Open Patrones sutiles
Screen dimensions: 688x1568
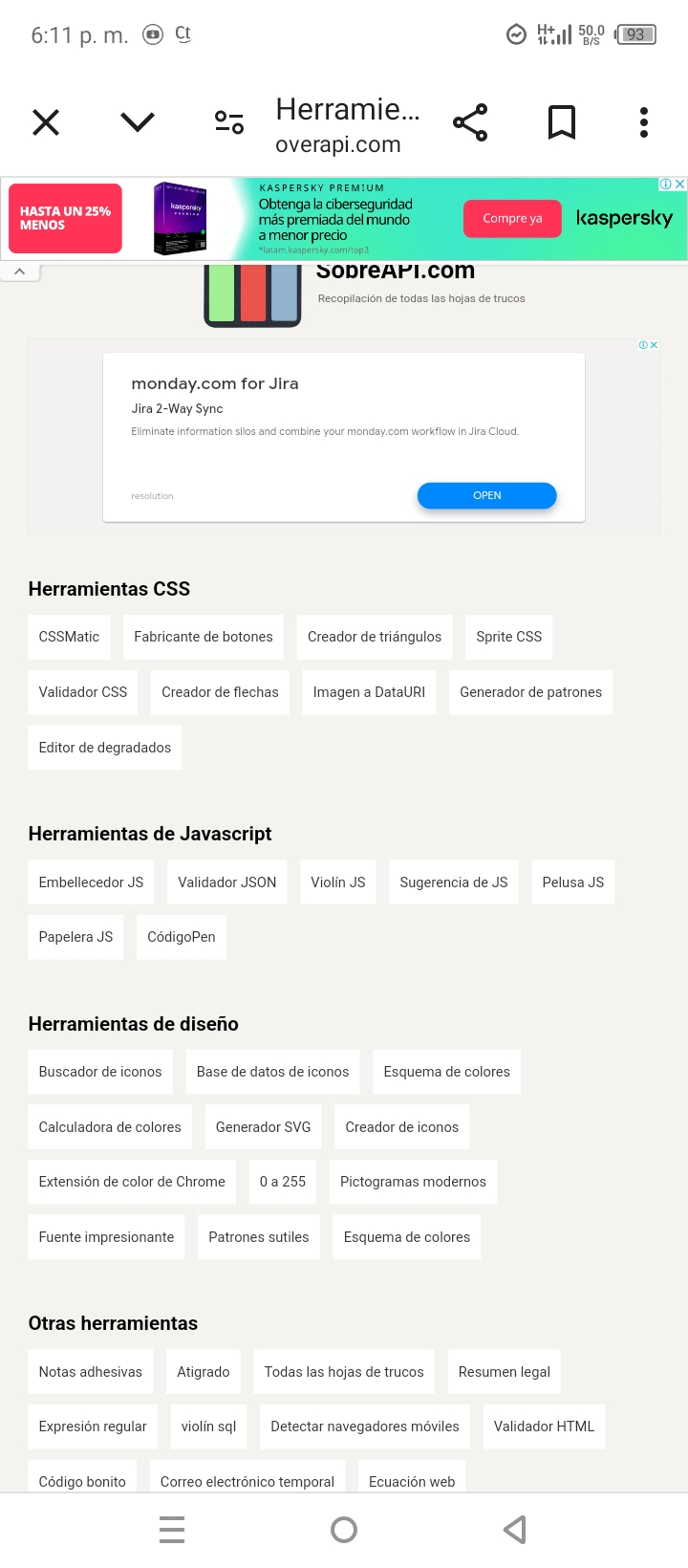pos(259,1237)
